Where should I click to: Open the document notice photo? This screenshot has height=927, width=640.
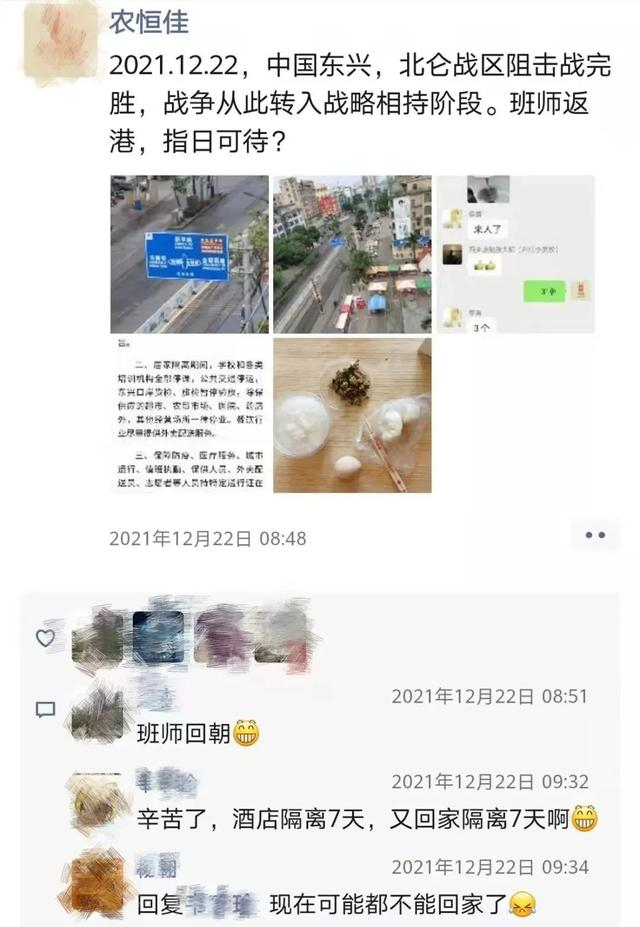(189, 415)
